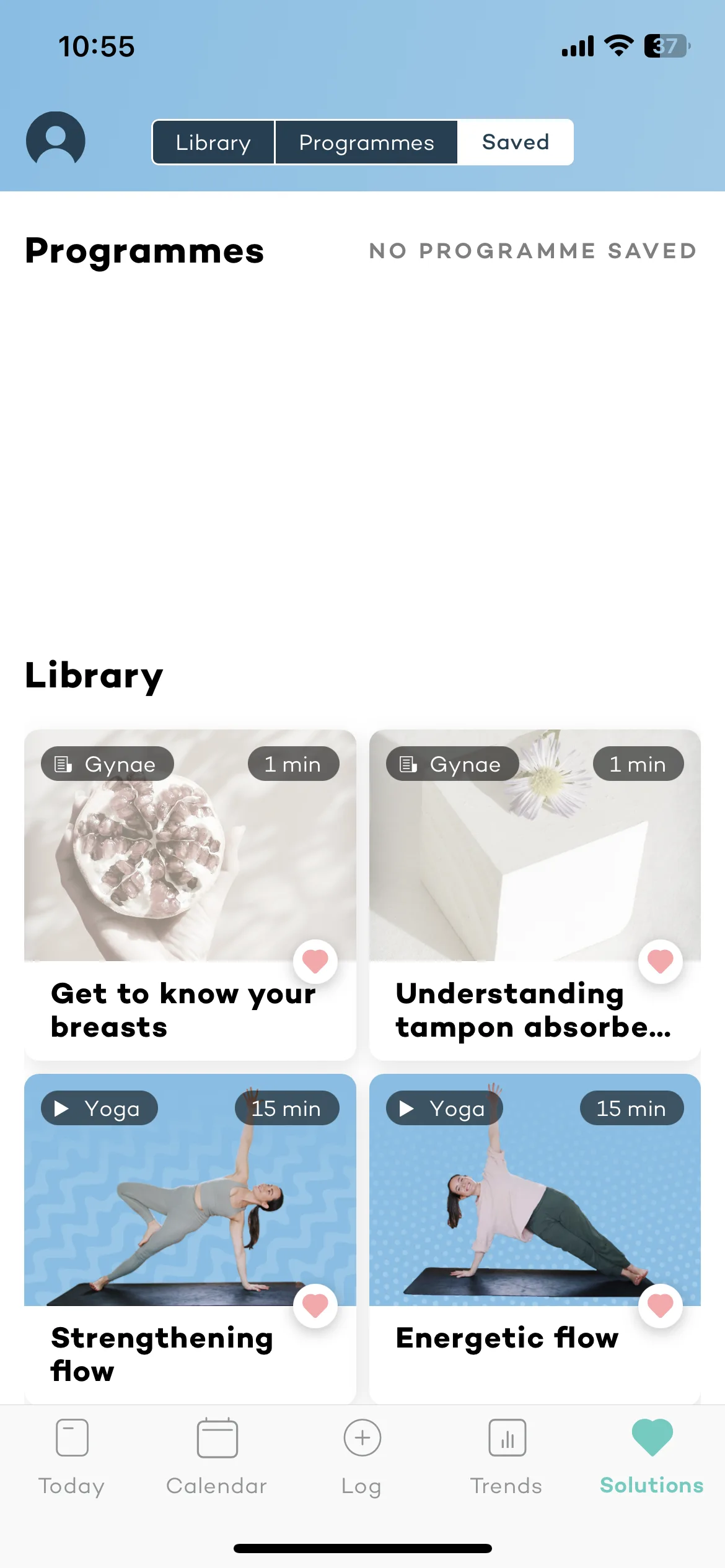
Task: Remove 'Strengthening flow' from saved with heart
Action: pyautogui.click(x=315, y=1305)
